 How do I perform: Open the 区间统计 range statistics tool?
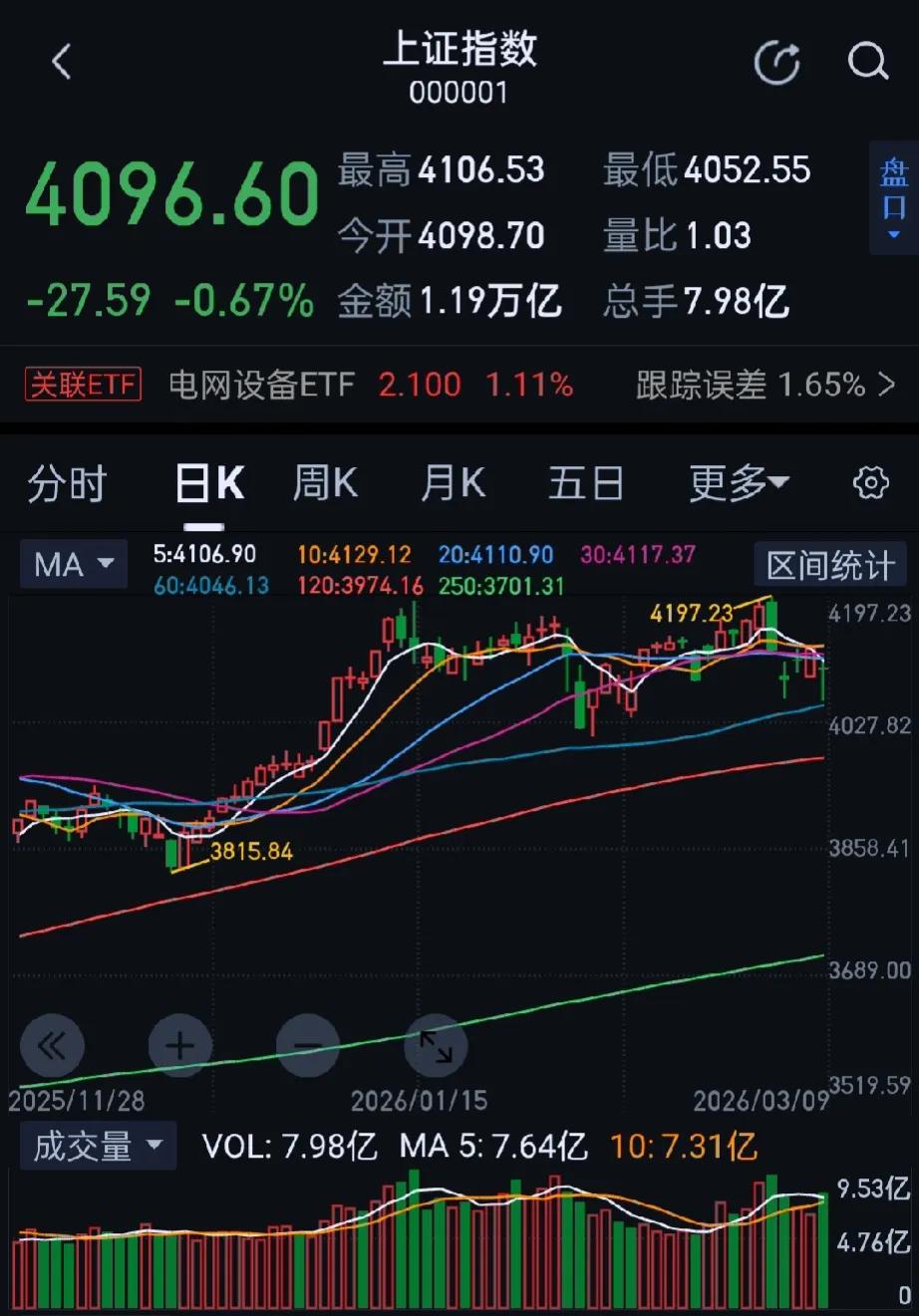point(829,564)
